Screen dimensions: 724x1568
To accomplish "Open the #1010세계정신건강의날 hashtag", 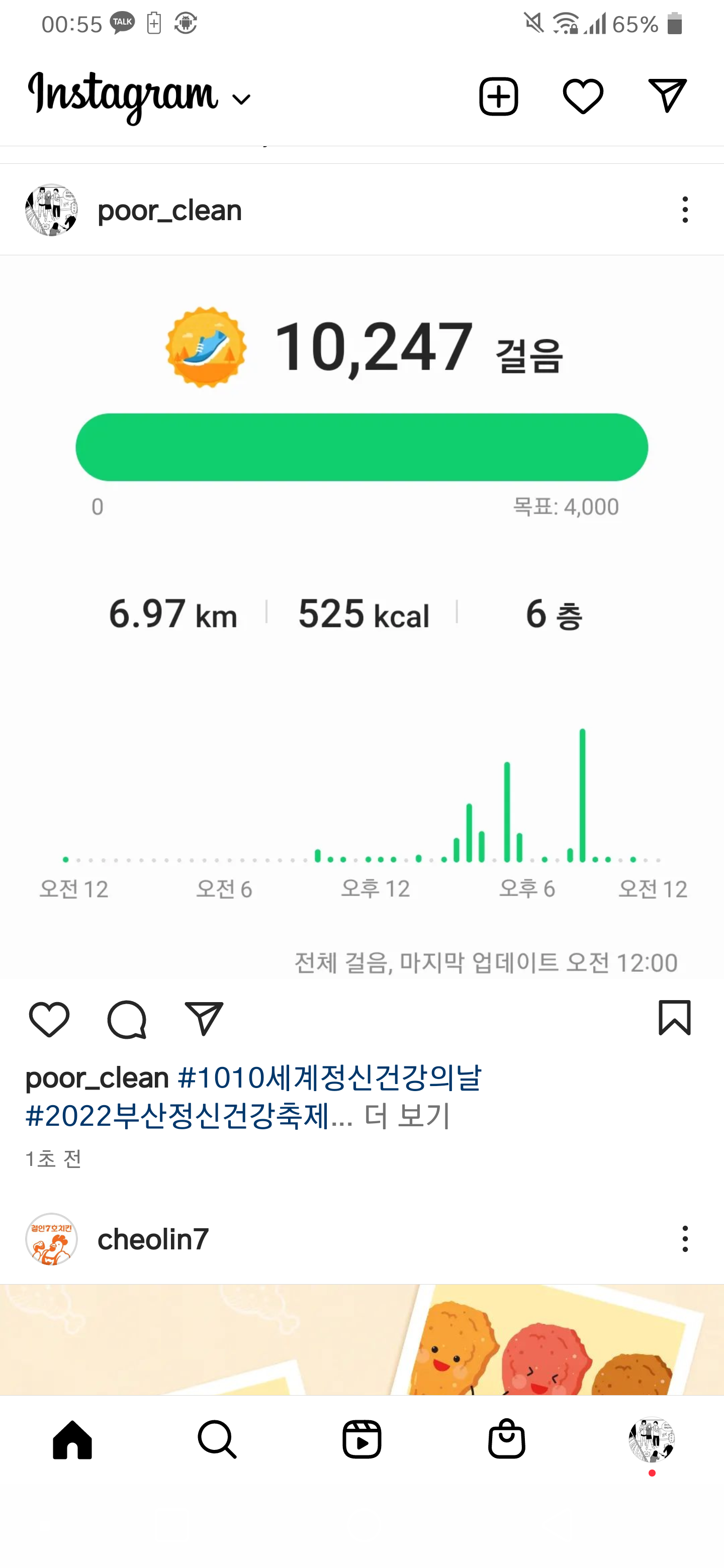I will [x=329, y=1077].
